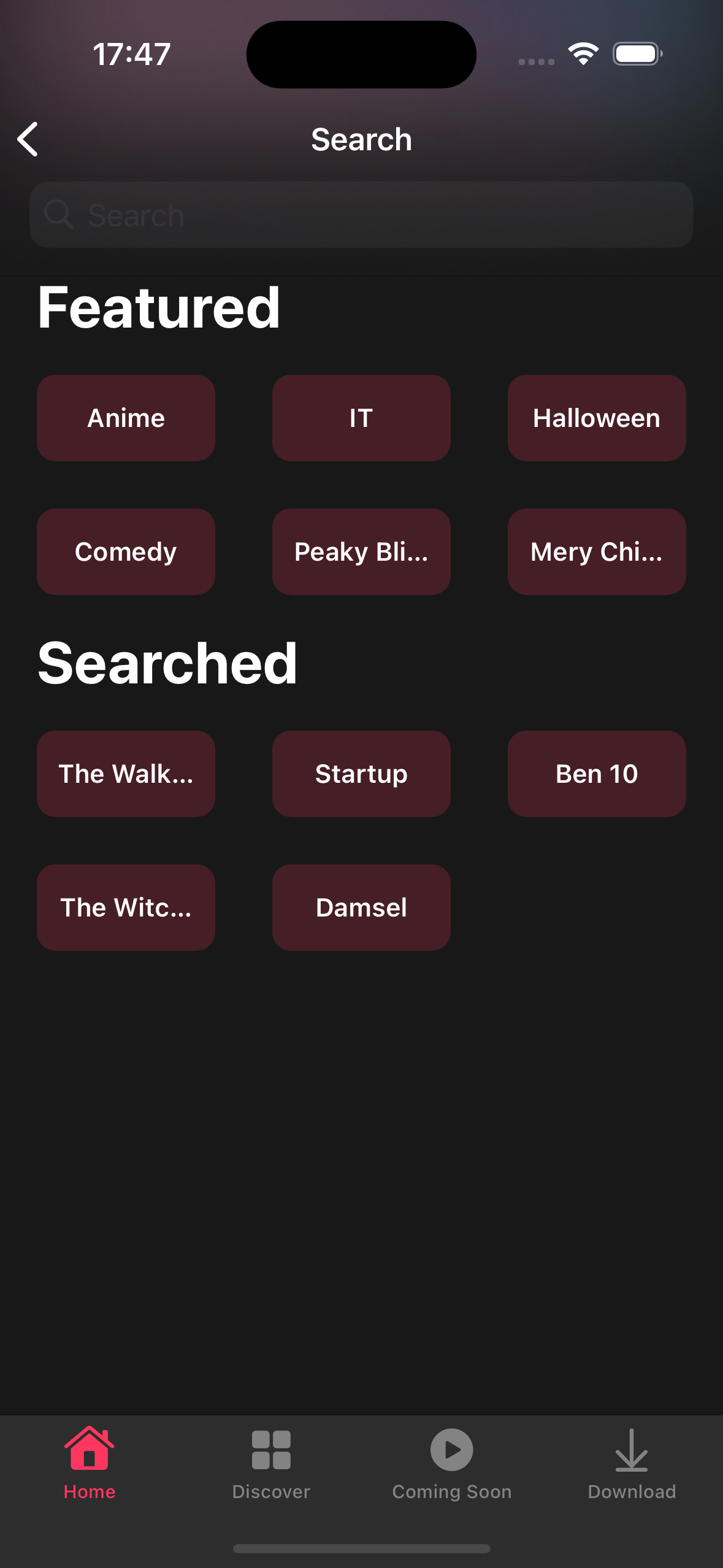
Task: Go back using the back arrow
Action: pyautogui.click(x=28, y=139)
